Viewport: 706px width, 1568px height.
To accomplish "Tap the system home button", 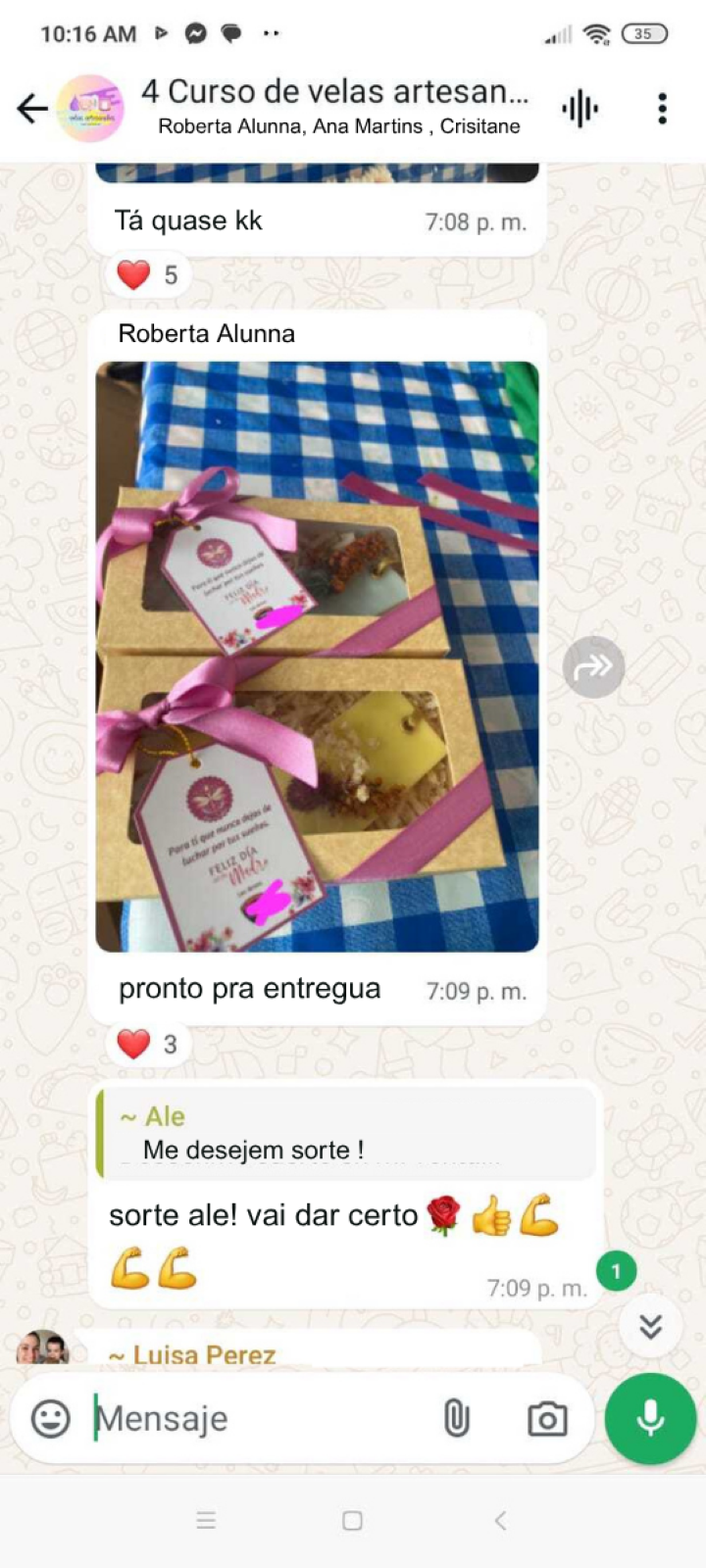I will [x=353, y=1521].
